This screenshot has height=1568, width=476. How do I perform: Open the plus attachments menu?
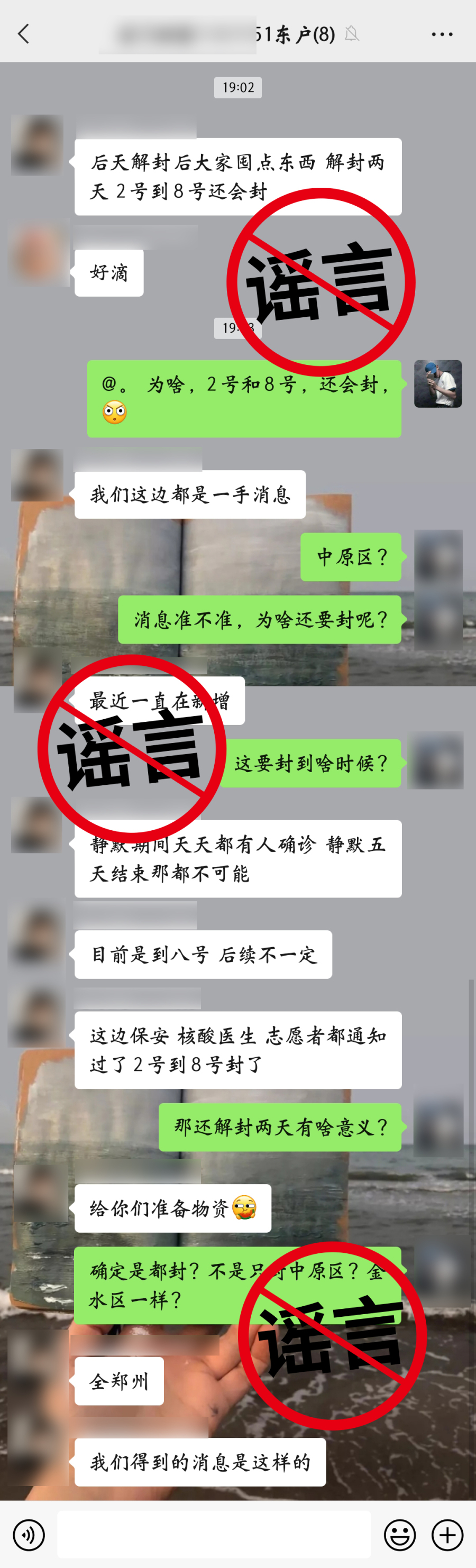coord(447,1535)
